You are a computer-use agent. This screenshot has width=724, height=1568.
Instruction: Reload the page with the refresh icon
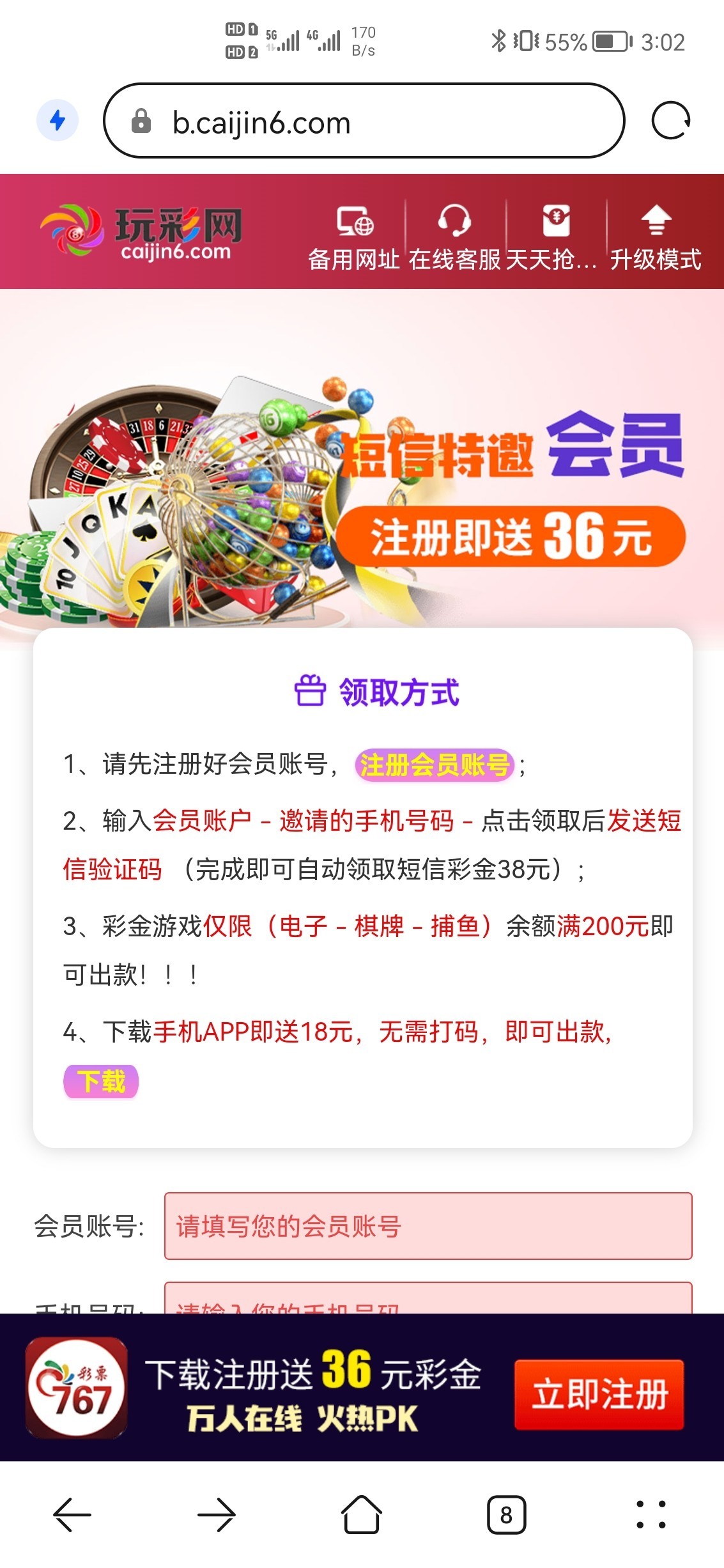(670, 121)
